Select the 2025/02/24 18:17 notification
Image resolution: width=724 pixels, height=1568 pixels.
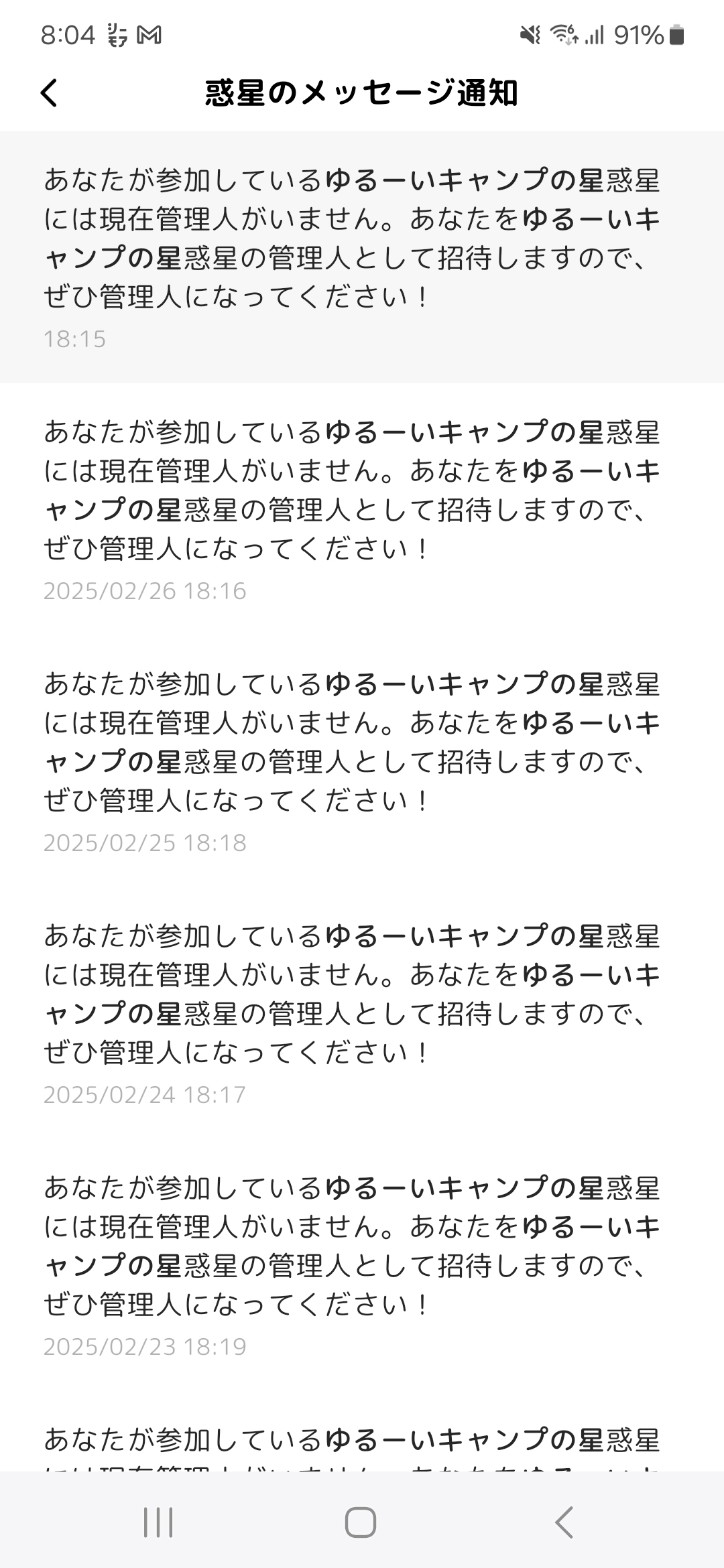coord(362,1013)
